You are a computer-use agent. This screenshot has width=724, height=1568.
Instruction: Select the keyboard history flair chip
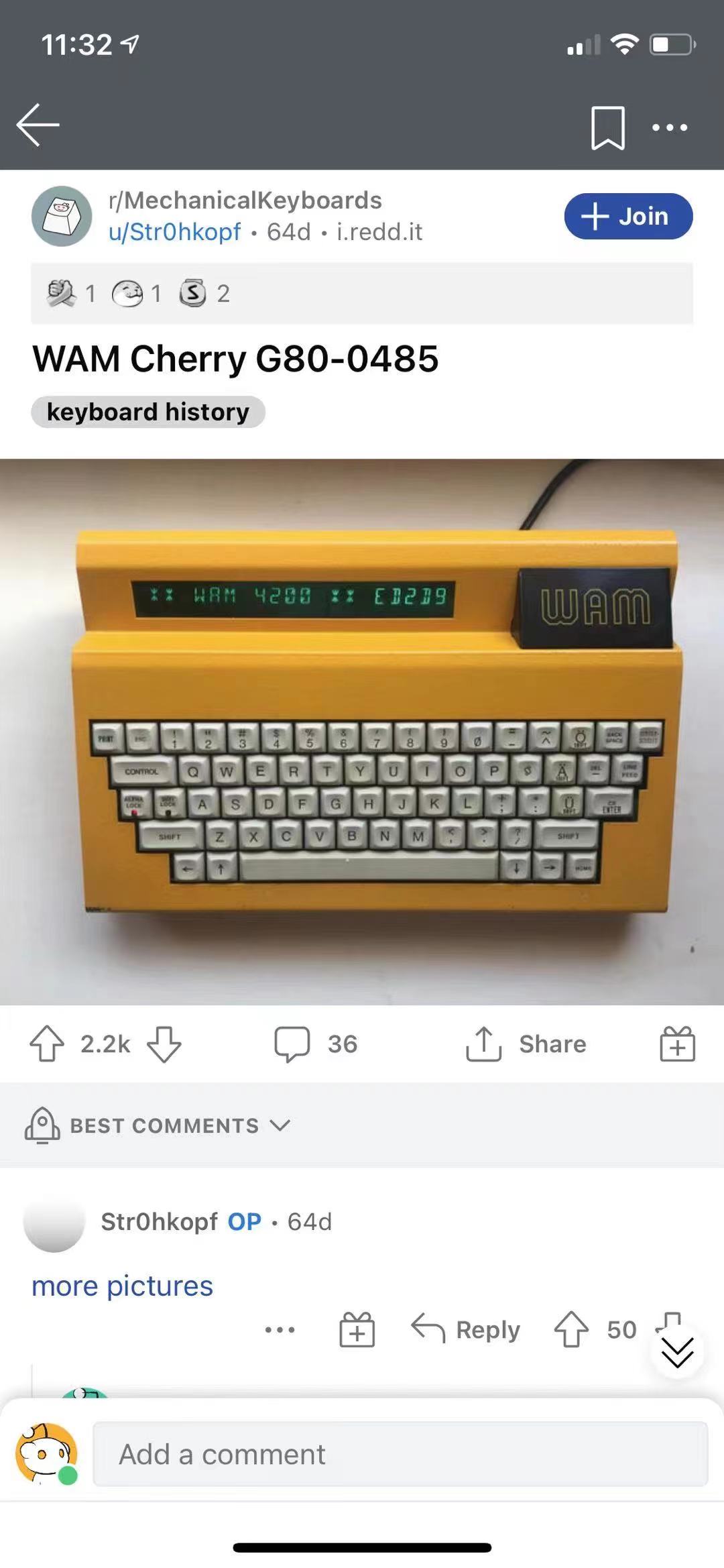[x=148, y=412]
